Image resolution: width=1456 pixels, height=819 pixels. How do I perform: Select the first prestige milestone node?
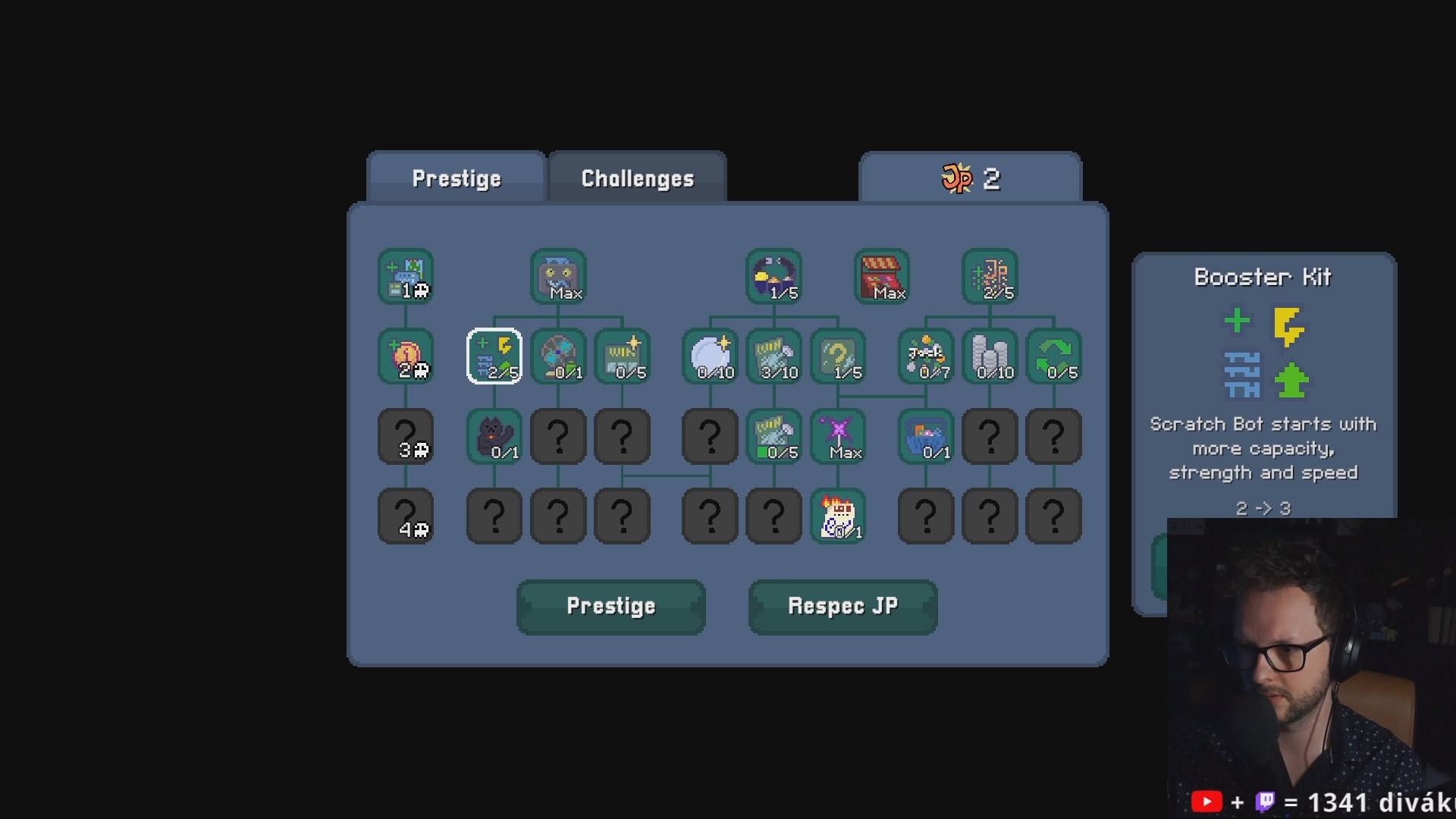[x=406, y=276]
